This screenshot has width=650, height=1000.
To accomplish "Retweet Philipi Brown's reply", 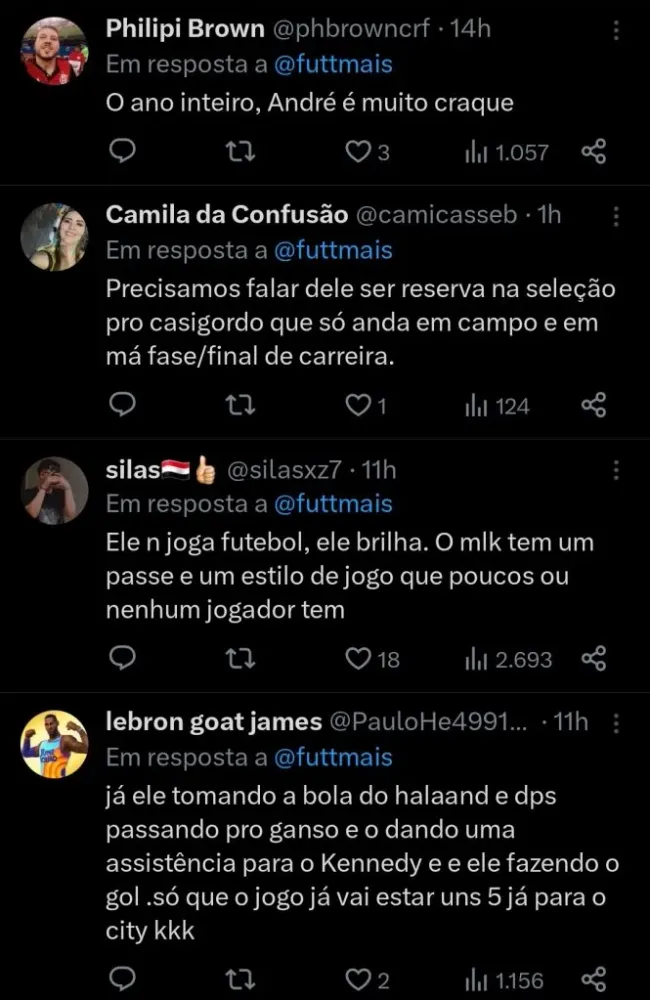I will pos(240,152).
